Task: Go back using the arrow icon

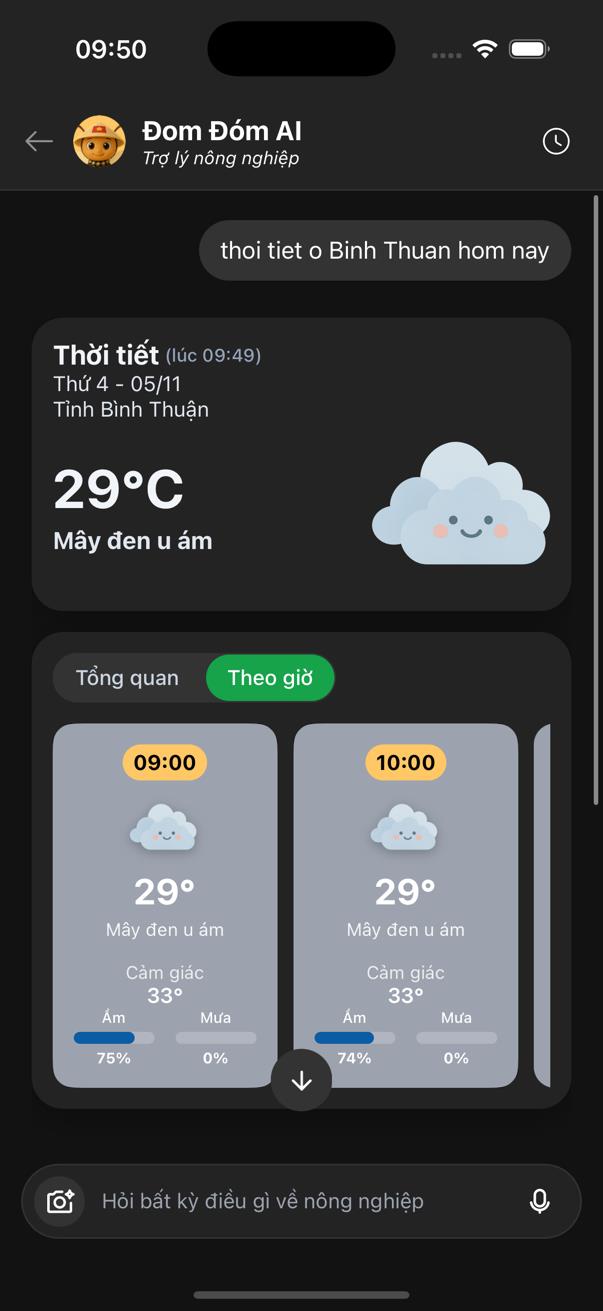Action: pyautogui.click(x=39, y=141)
